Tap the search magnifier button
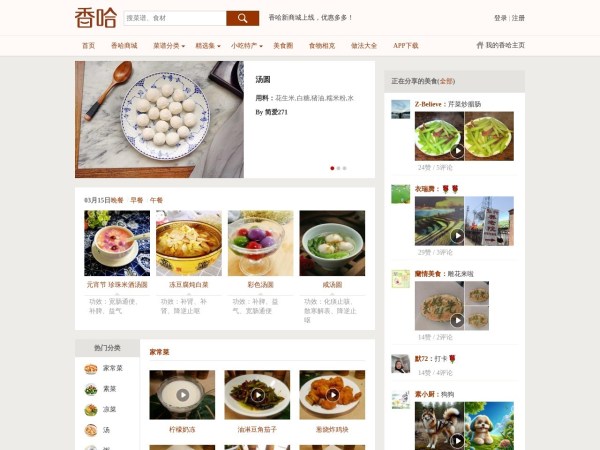This screenshot has height=450, width=600. pyautogui.click(x=242, y=18)
